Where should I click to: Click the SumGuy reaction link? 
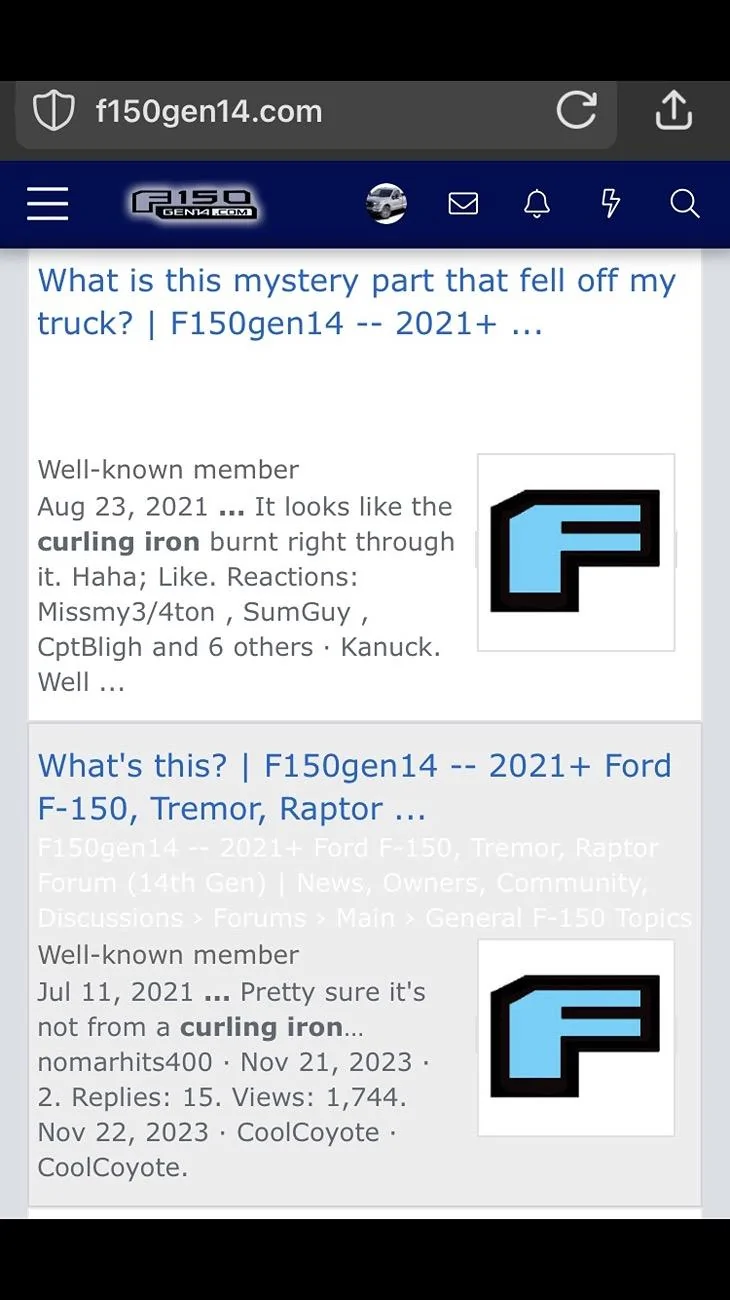click(296, 612)
